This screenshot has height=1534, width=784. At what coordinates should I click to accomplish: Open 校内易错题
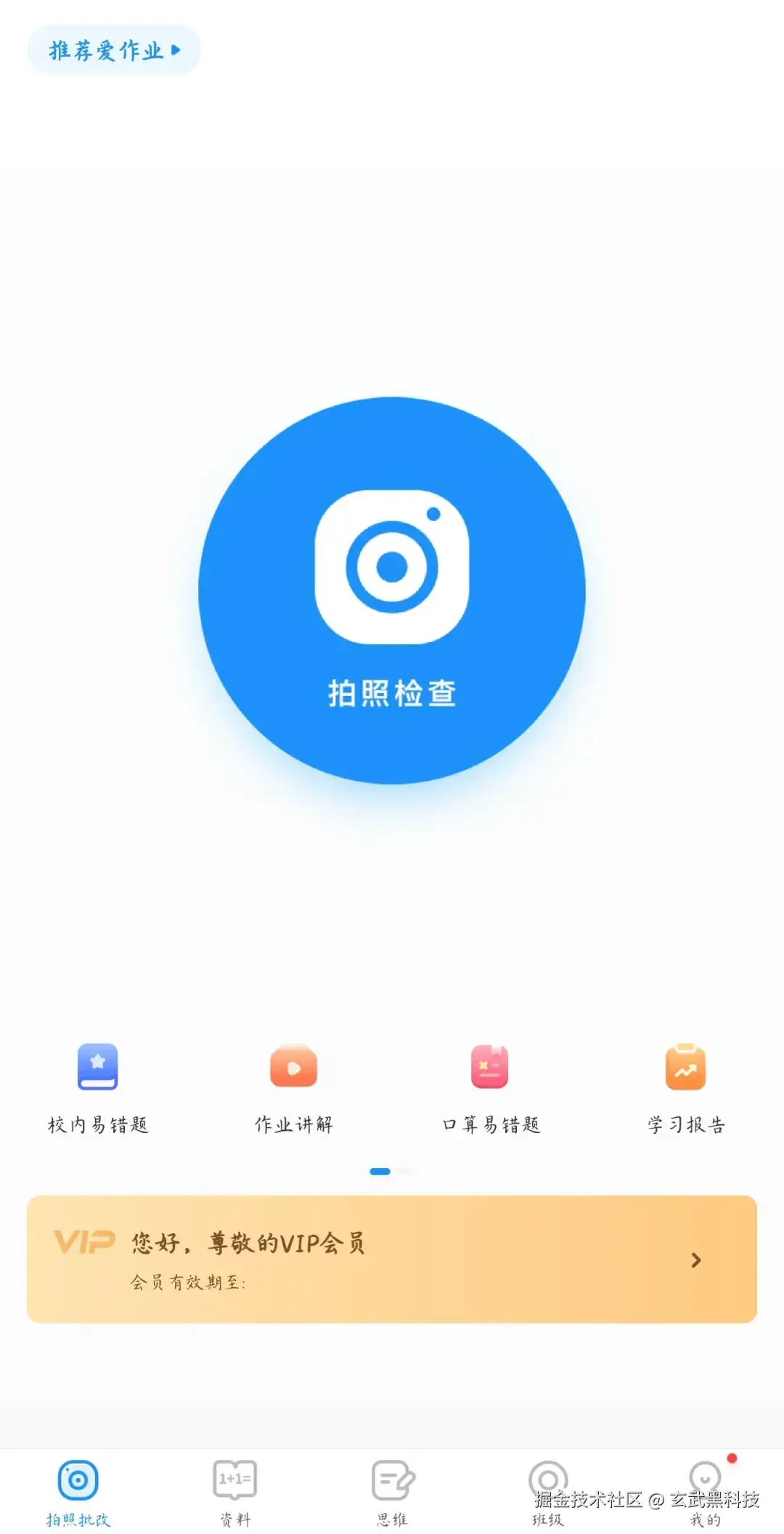(98, 1087)
